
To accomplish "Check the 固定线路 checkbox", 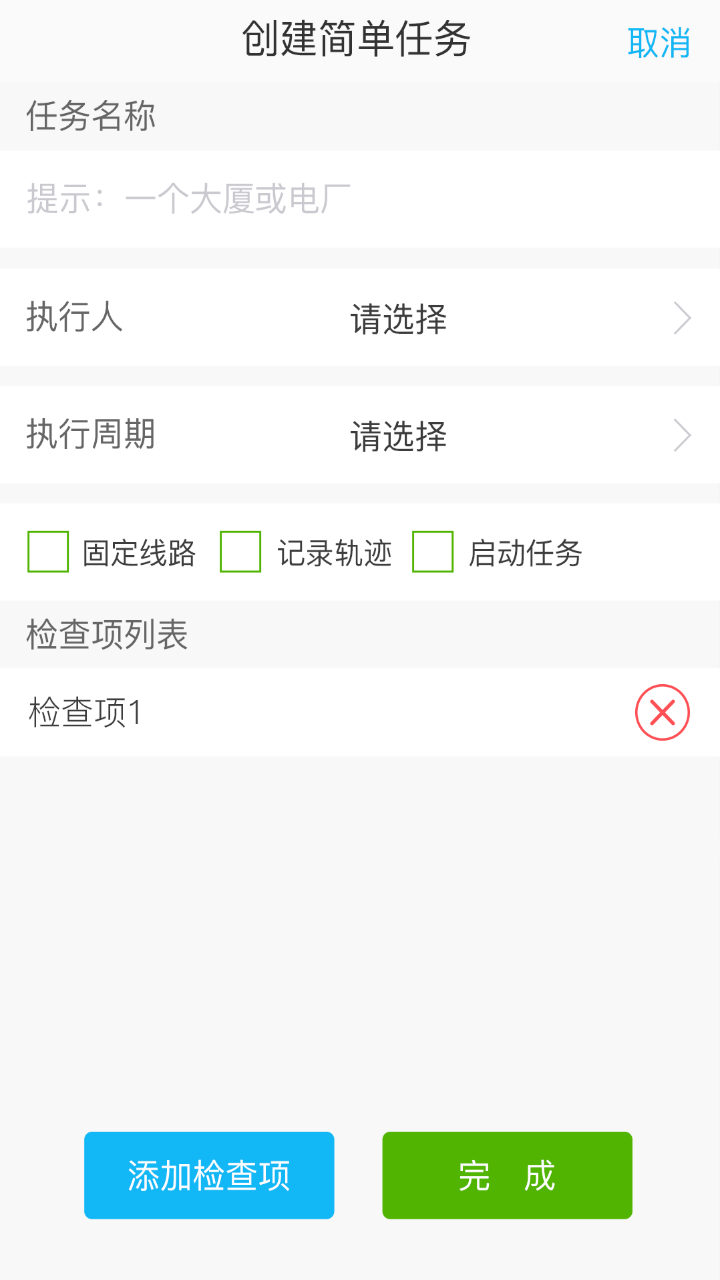I will tap(47, 552).
